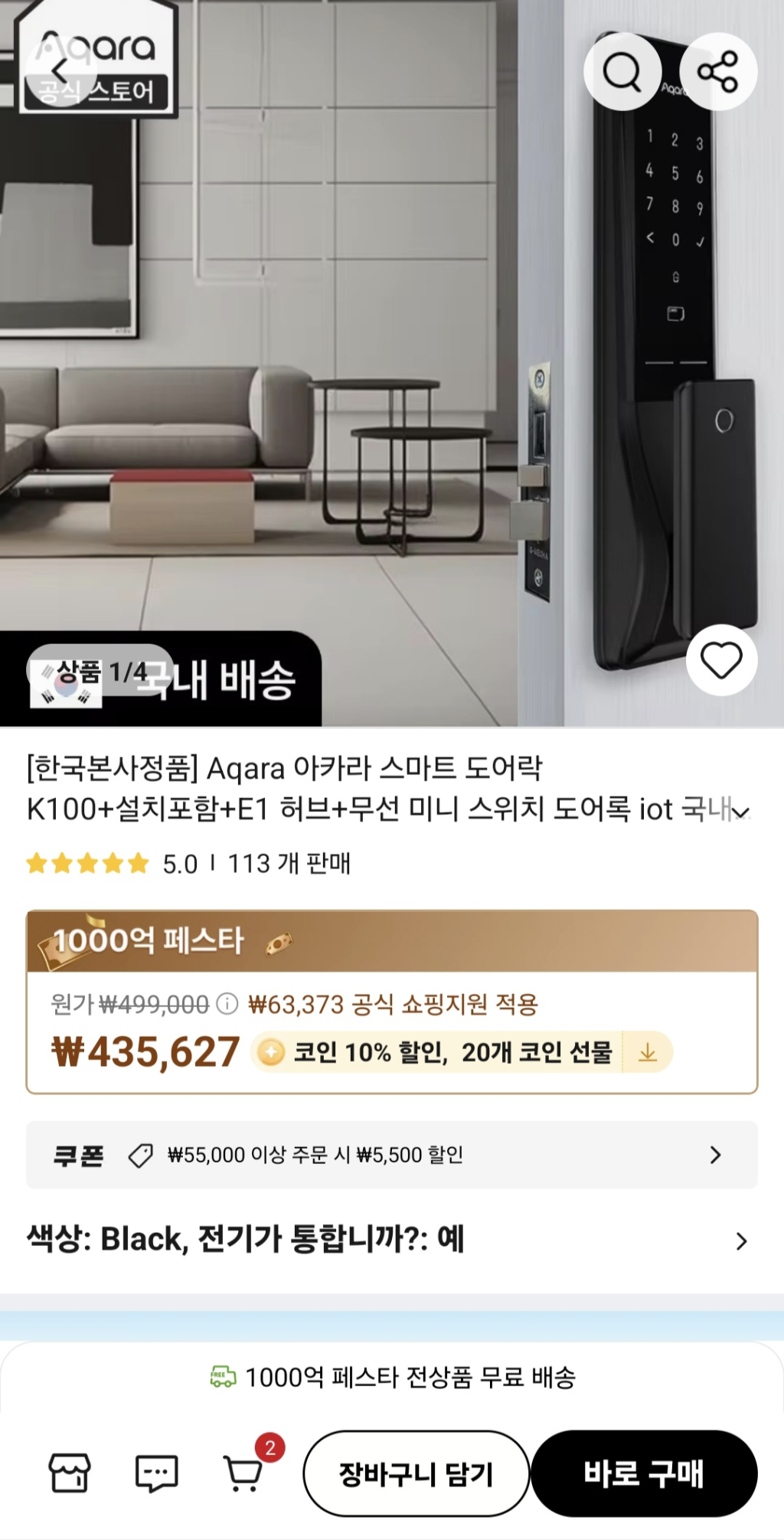Open the chat message icon

[156, 1473]
